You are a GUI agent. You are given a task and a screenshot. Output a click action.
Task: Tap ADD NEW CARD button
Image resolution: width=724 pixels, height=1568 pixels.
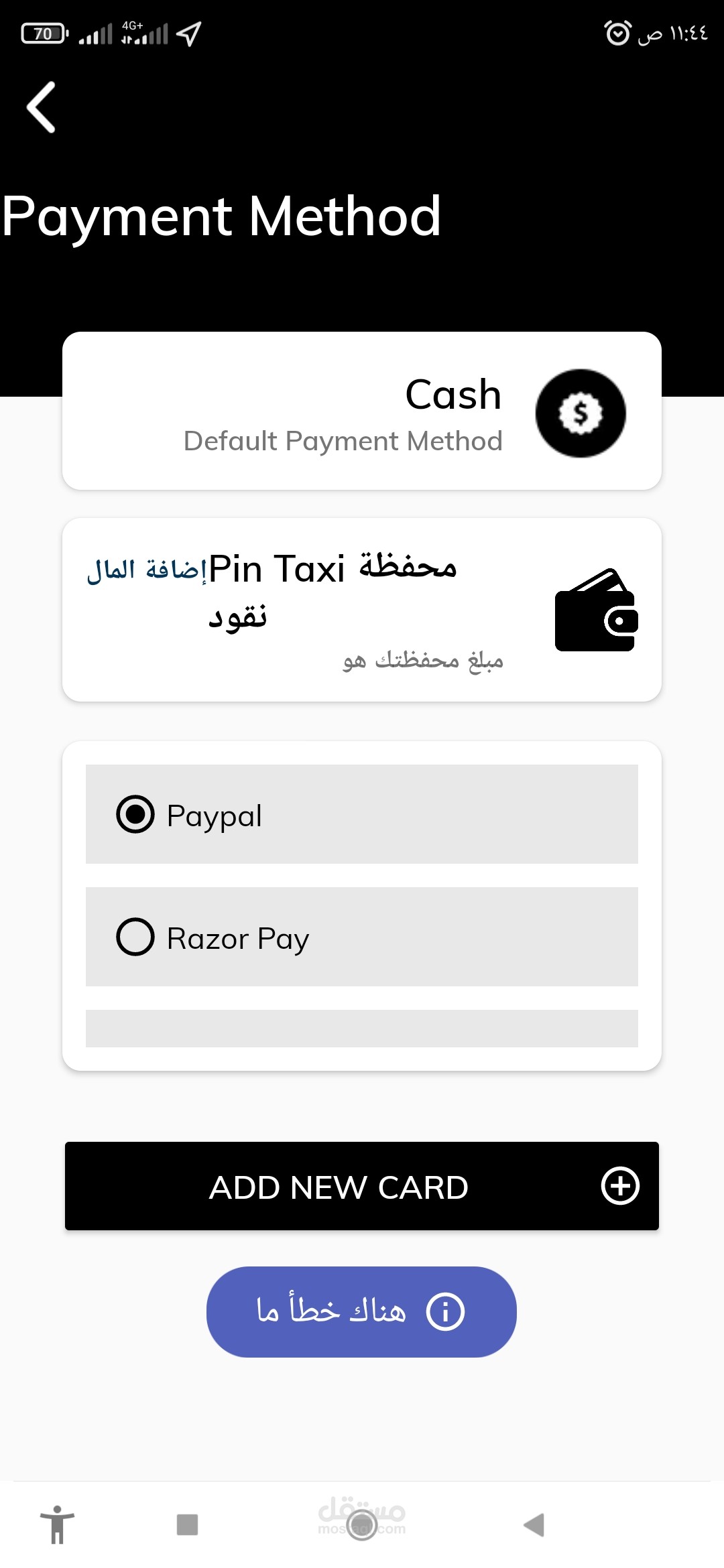coord(362,1186)
